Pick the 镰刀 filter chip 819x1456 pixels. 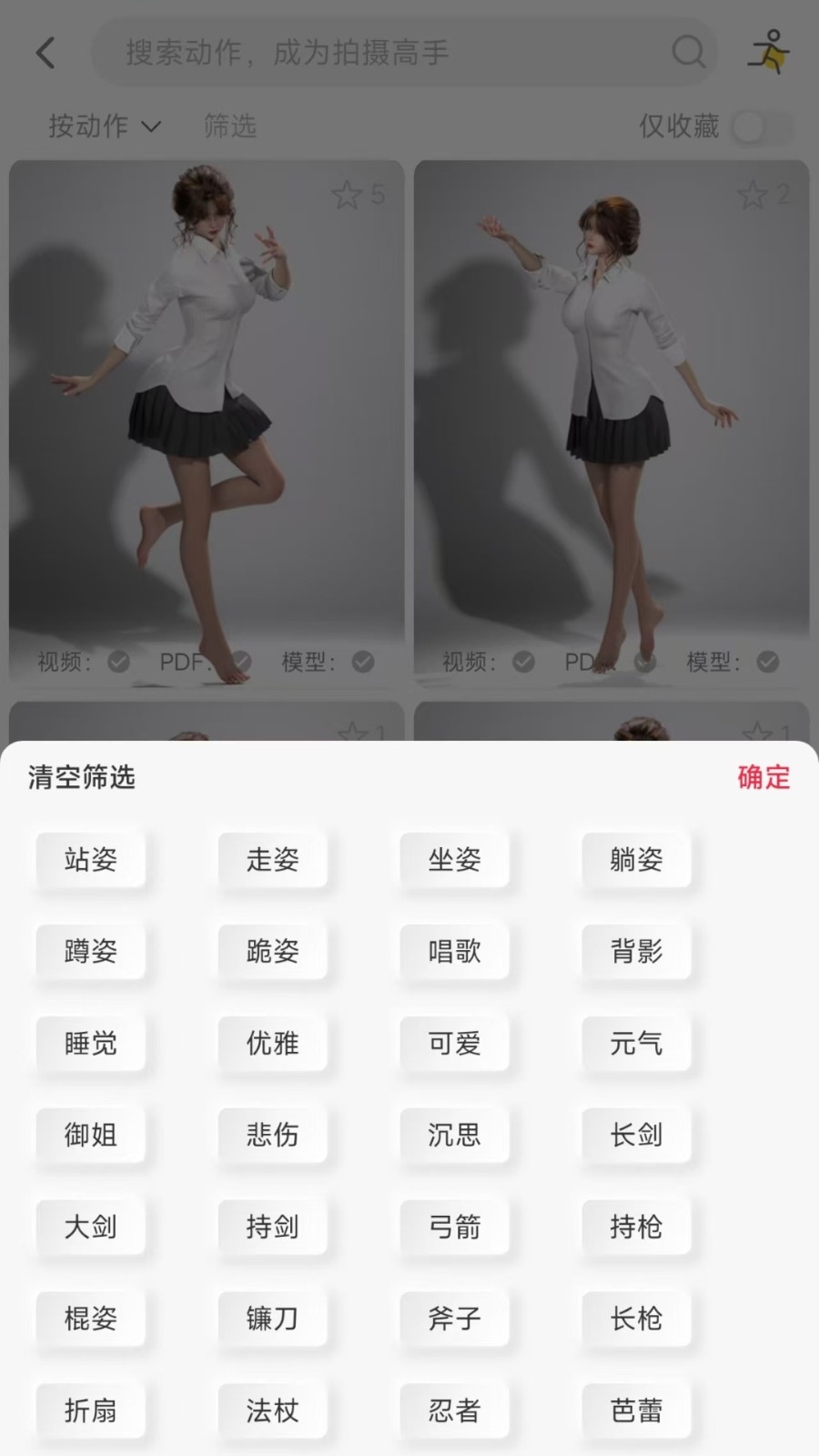click(x=273, y=1318)
